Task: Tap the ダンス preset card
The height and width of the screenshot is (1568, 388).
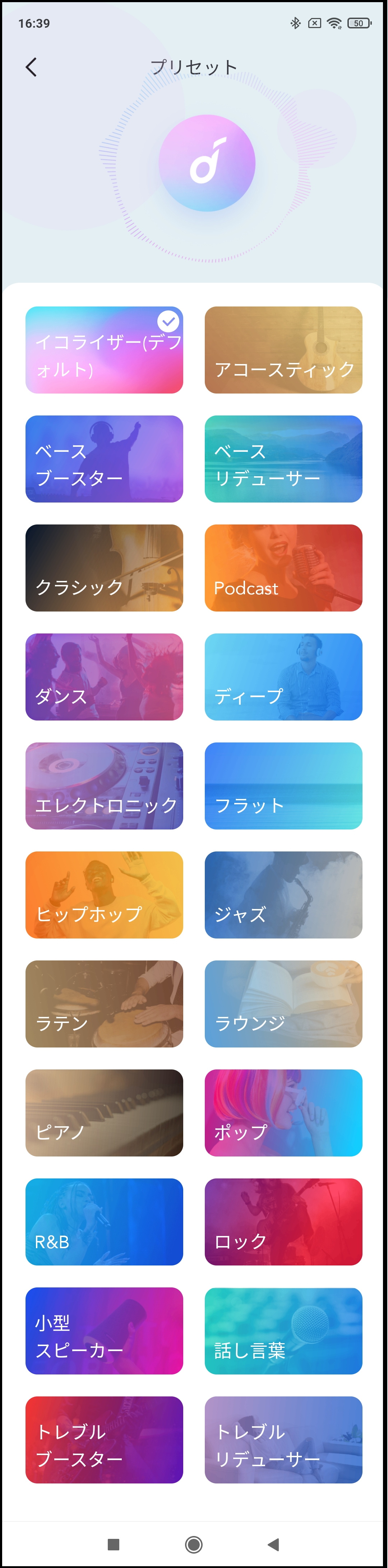Action: 104,677
